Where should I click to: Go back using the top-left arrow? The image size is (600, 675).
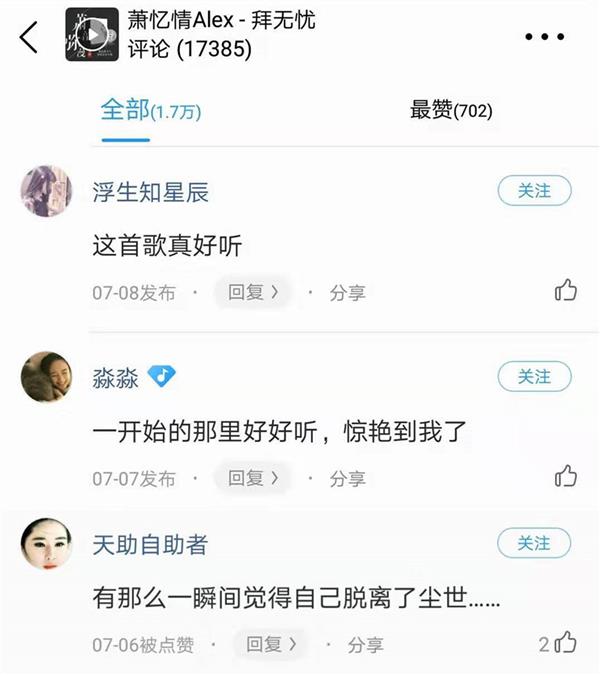(28, 37)
